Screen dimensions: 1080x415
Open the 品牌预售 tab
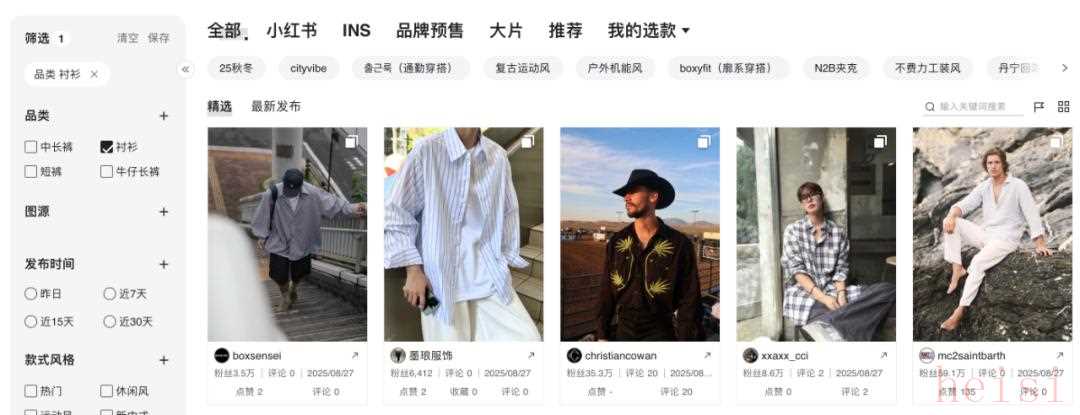pos(429,30)
